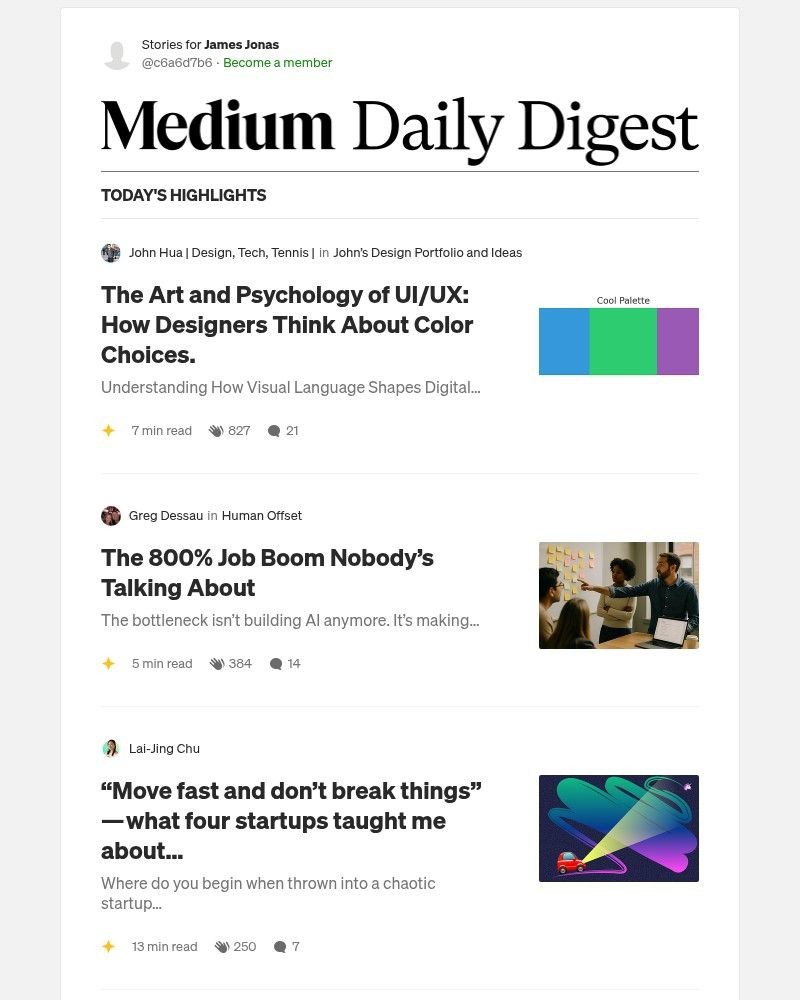This screenshot has height=1000, width=800.
Task: Click the clap icon showing 827
Action: (x=216, y=430)
